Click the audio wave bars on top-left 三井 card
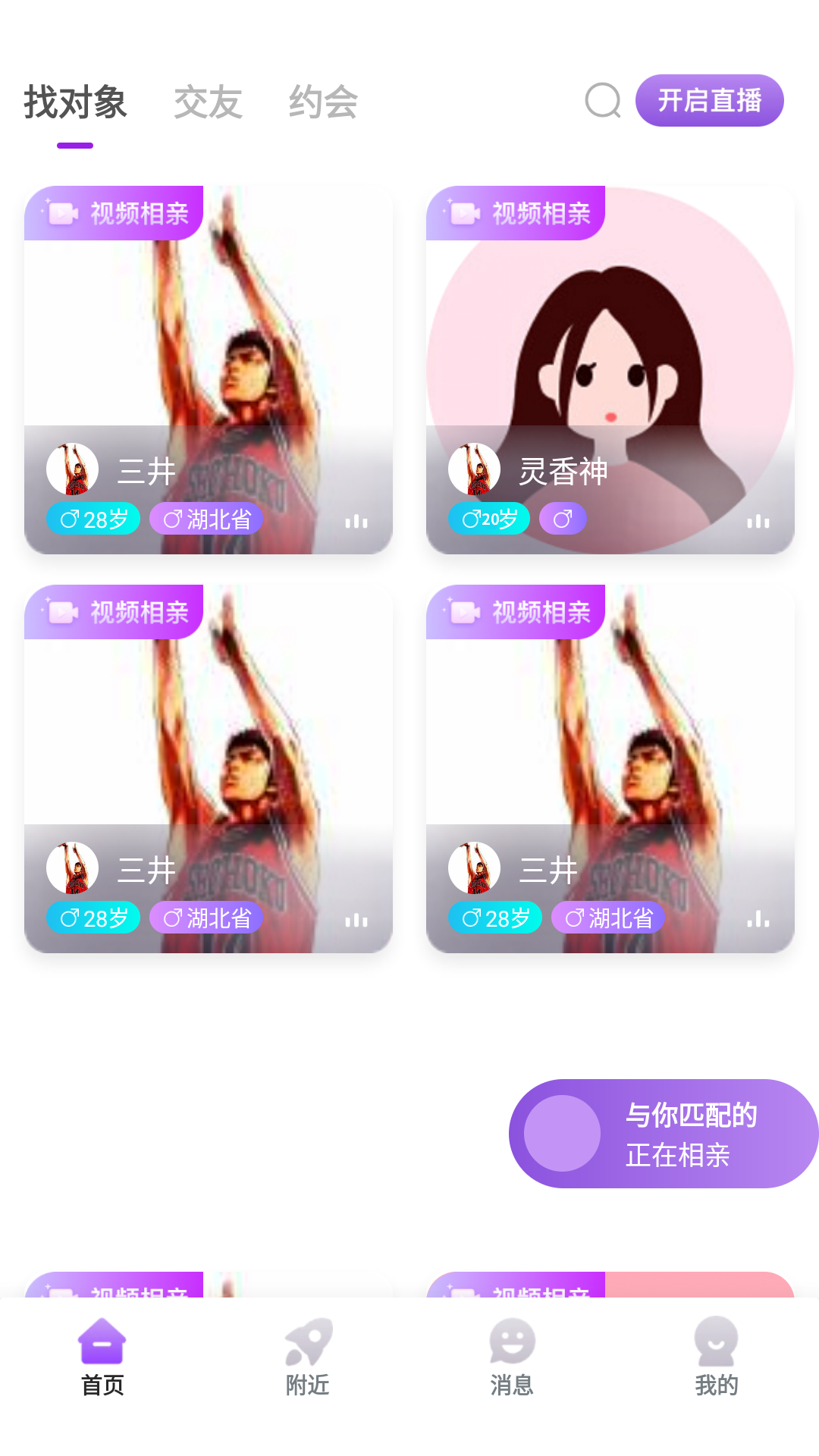The height and width of the screenshot is (1456, 819). pos(356,521)
